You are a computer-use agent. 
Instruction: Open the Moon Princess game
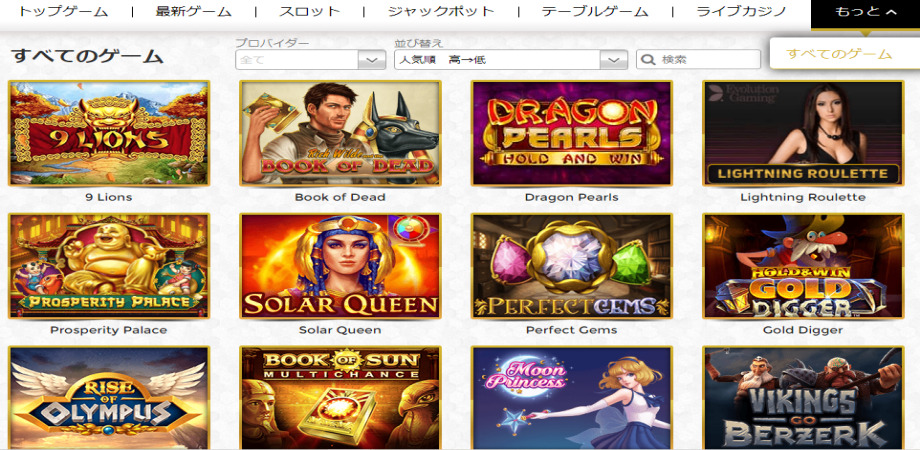571,398
